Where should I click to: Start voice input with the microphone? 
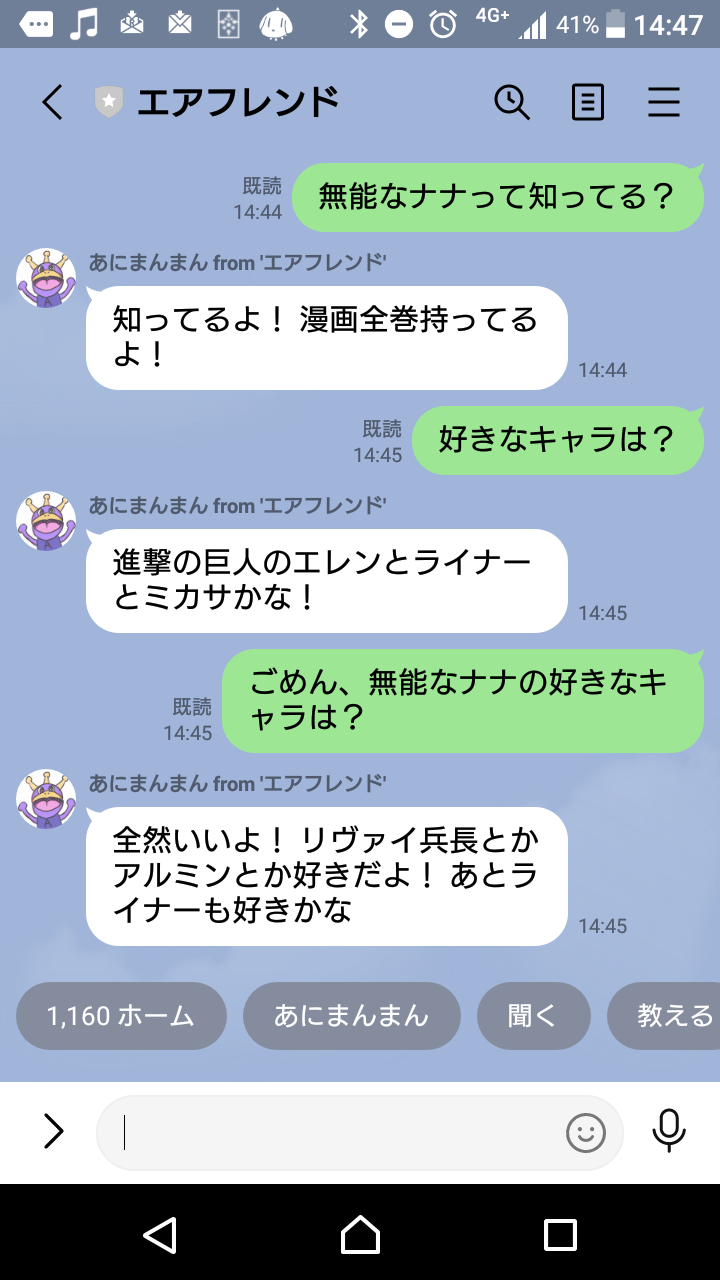[x=668, y=1132]
